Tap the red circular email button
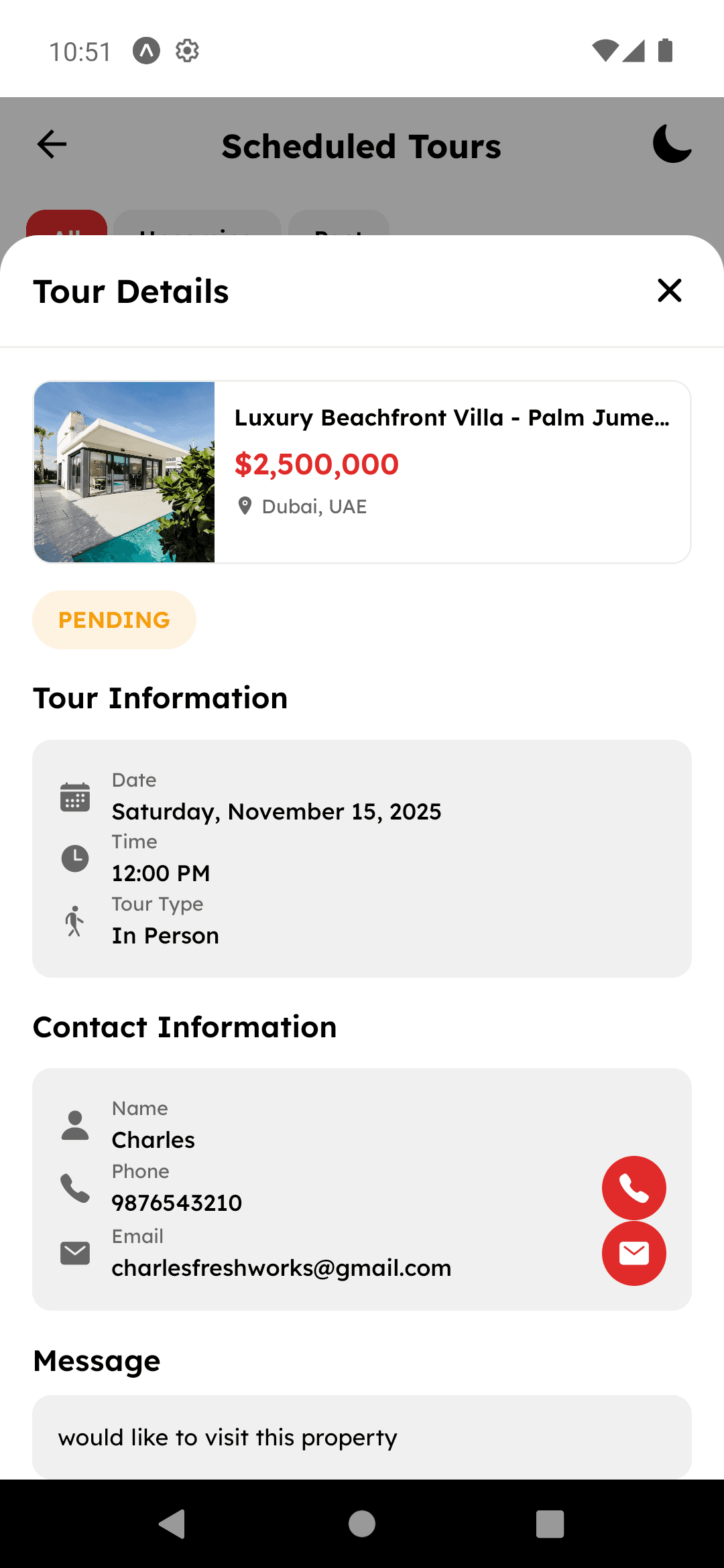 pyautogui.click(x=633, y=1252)
